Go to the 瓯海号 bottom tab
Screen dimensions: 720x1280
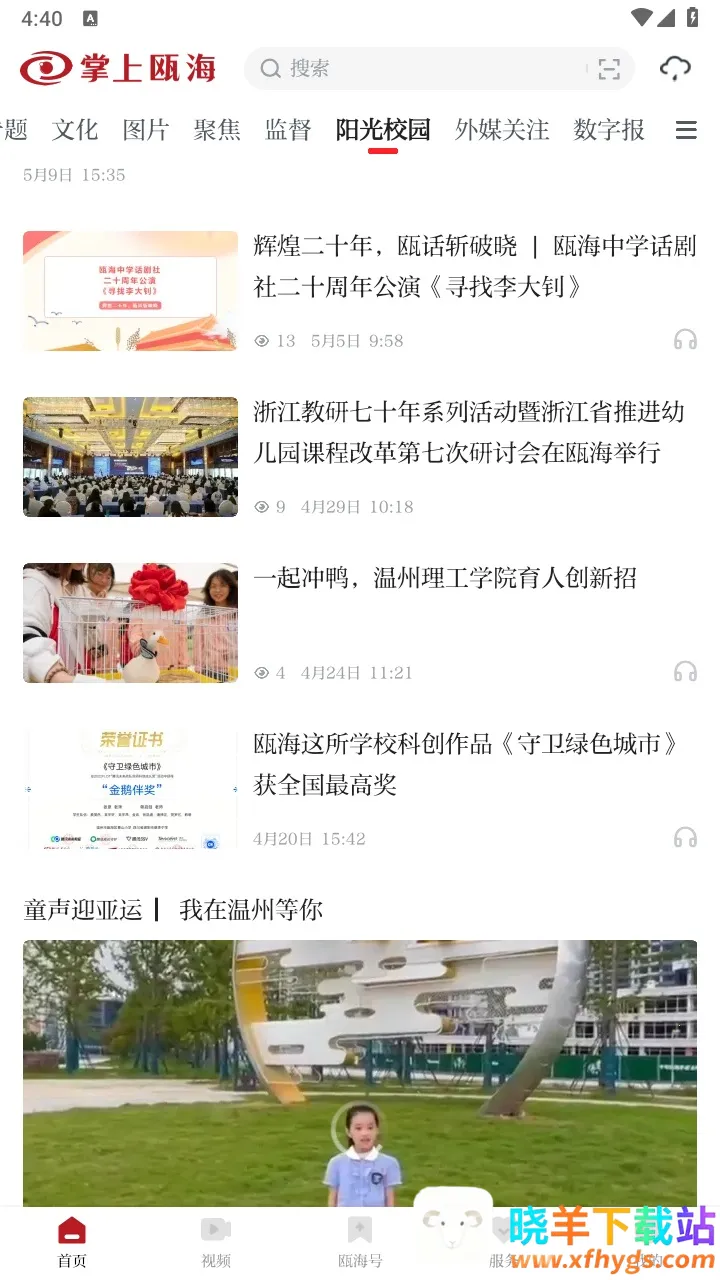pyautogui.click(x=360, y=1242)
